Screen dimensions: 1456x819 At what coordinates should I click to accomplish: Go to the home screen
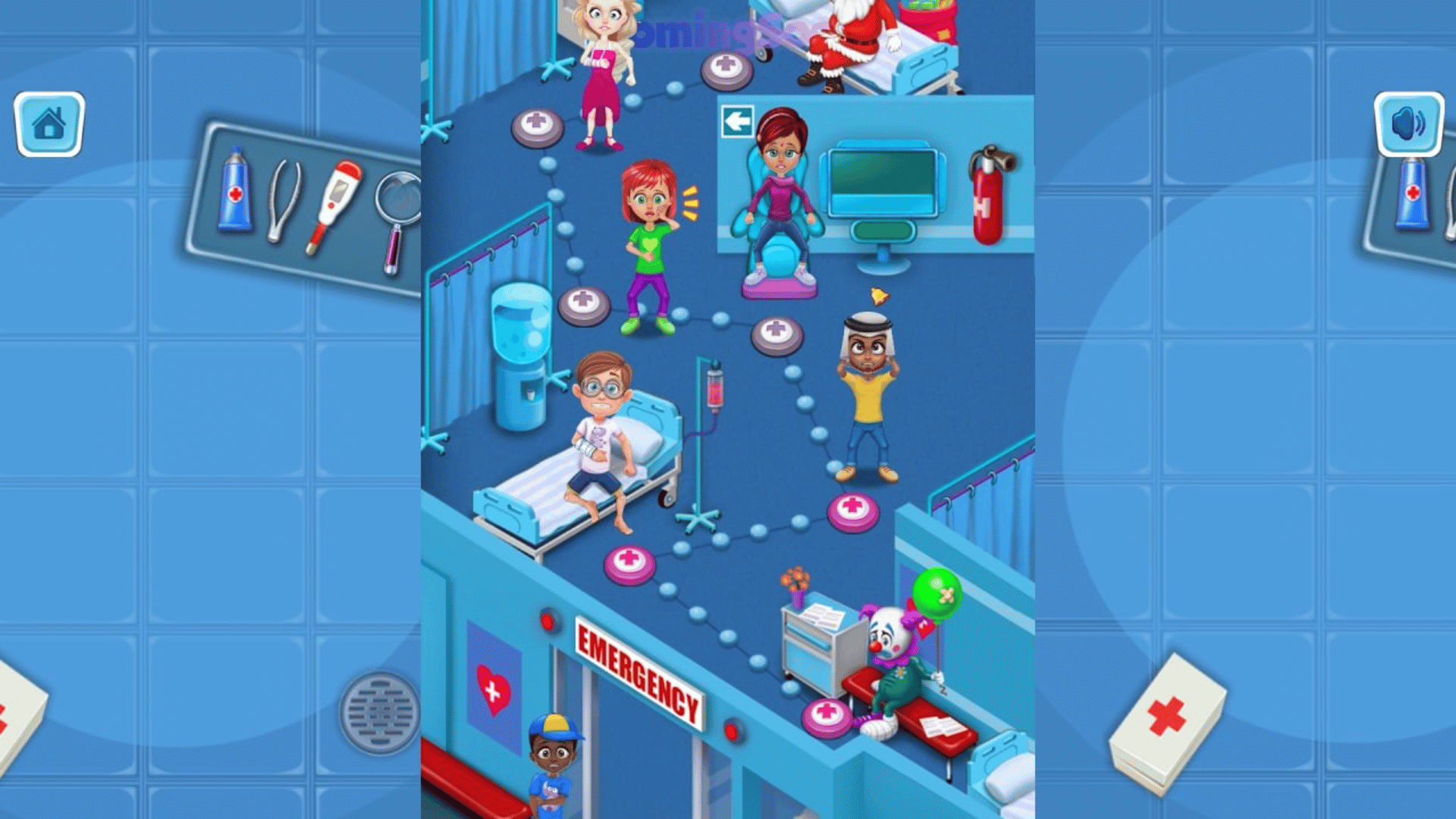point(49,124)
